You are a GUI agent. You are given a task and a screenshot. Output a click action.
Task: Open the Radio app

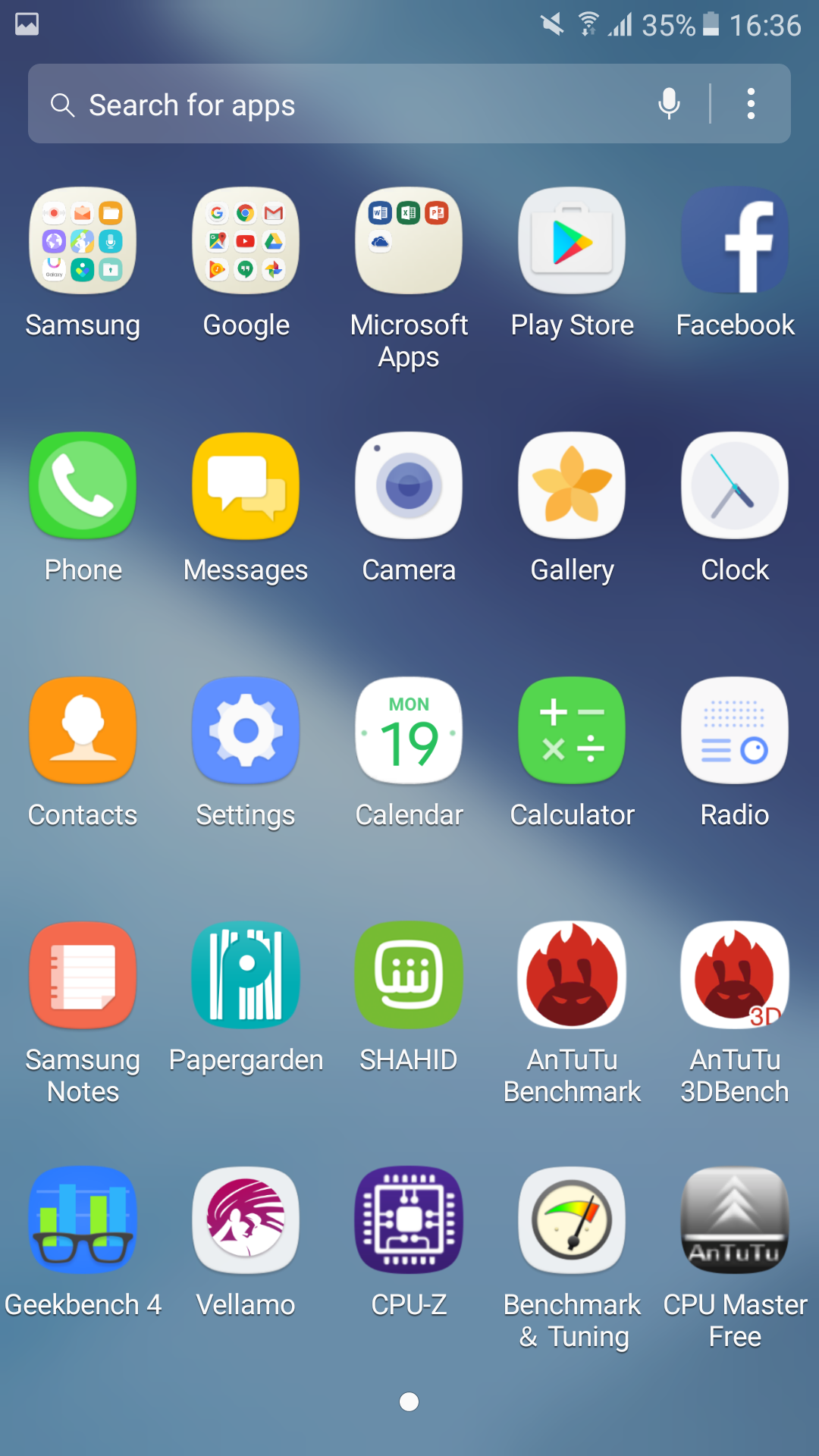(734, 730)
